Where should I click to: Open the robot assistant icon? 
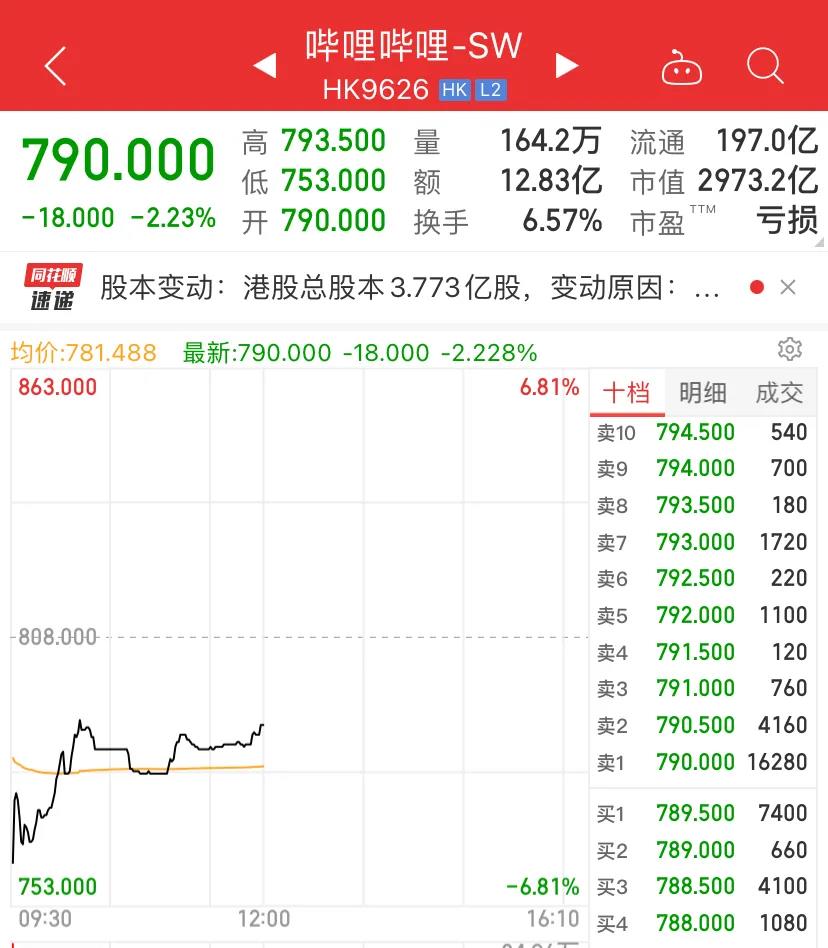point(682,68)
